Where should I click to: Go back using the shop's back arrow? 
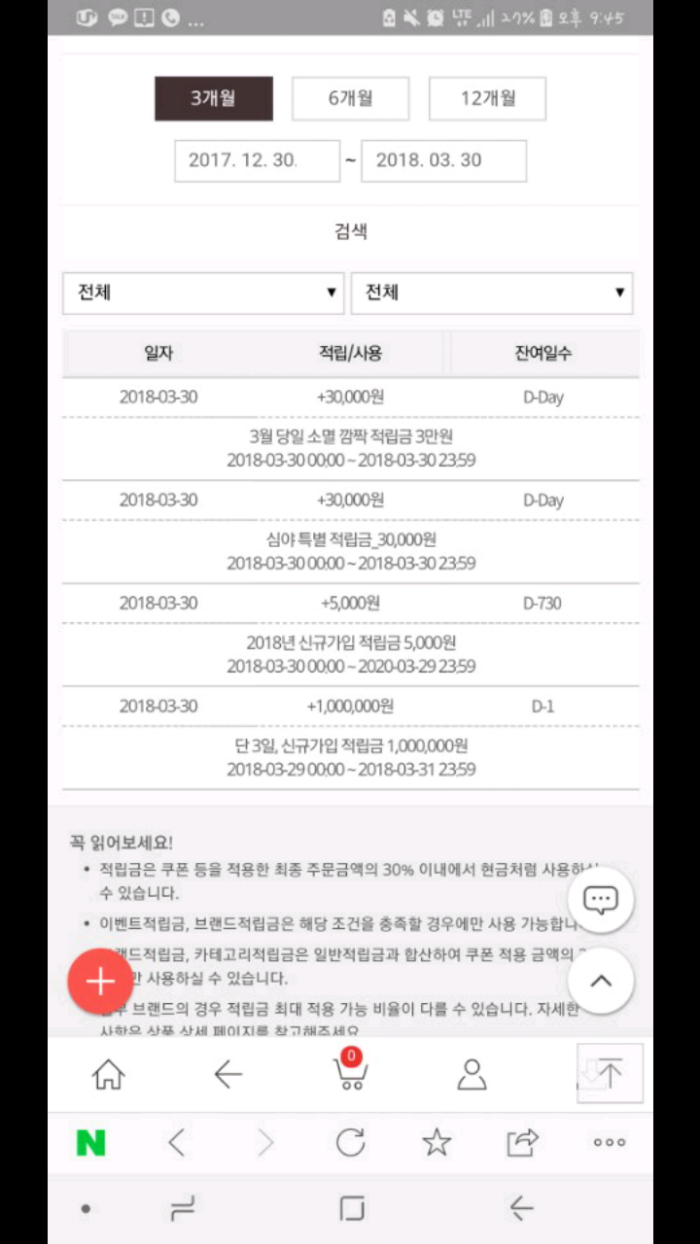tap(228, 1074)
